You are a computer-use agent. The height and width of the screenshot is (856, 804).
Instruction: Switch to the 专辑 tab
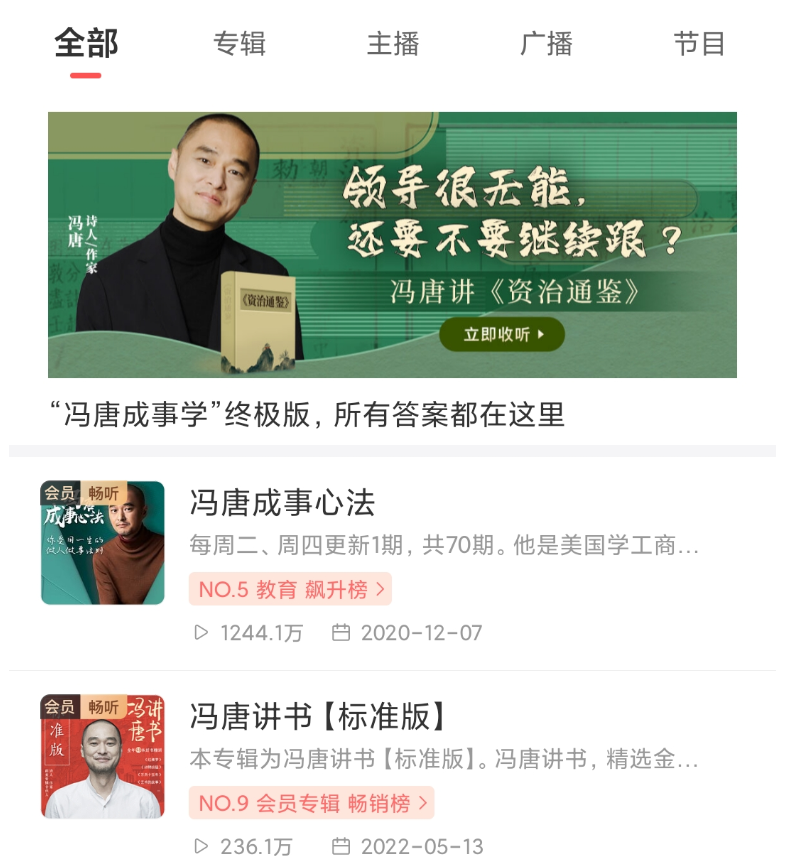(239, 44)
